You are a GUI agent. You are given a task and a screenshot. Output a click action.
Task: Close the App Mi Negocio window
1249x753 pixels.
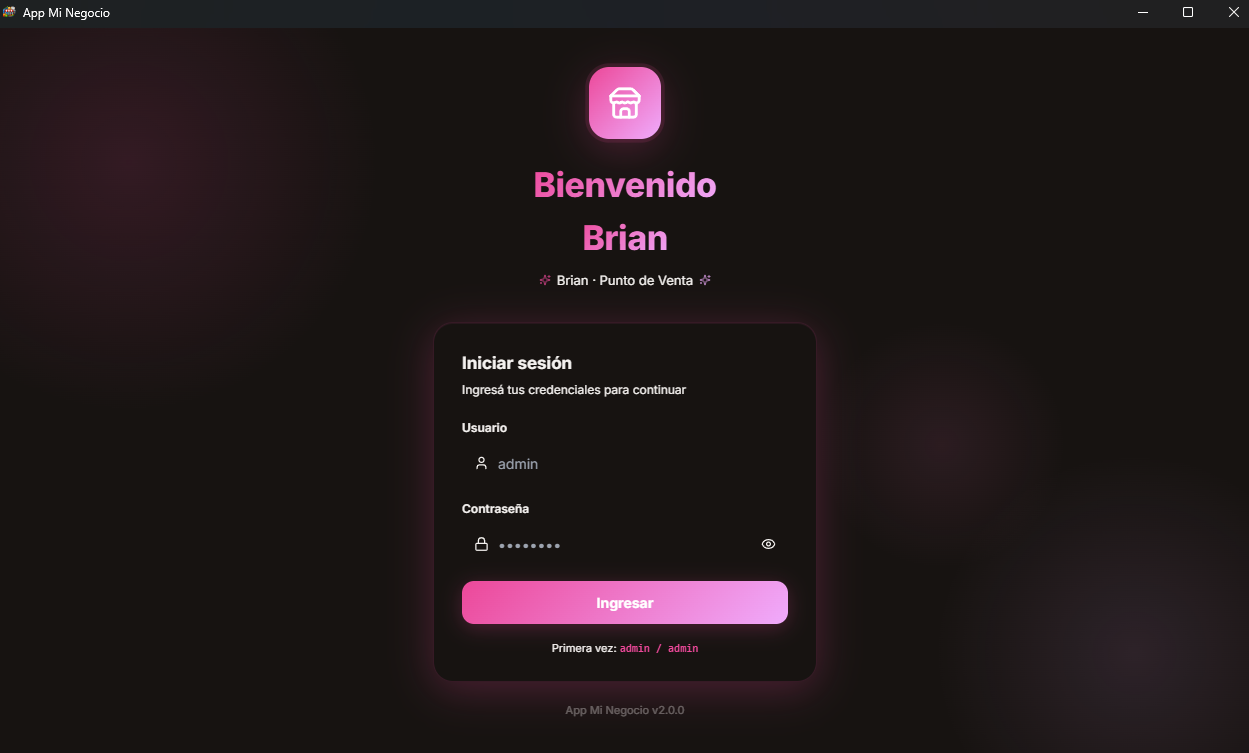click(1233, 13)
